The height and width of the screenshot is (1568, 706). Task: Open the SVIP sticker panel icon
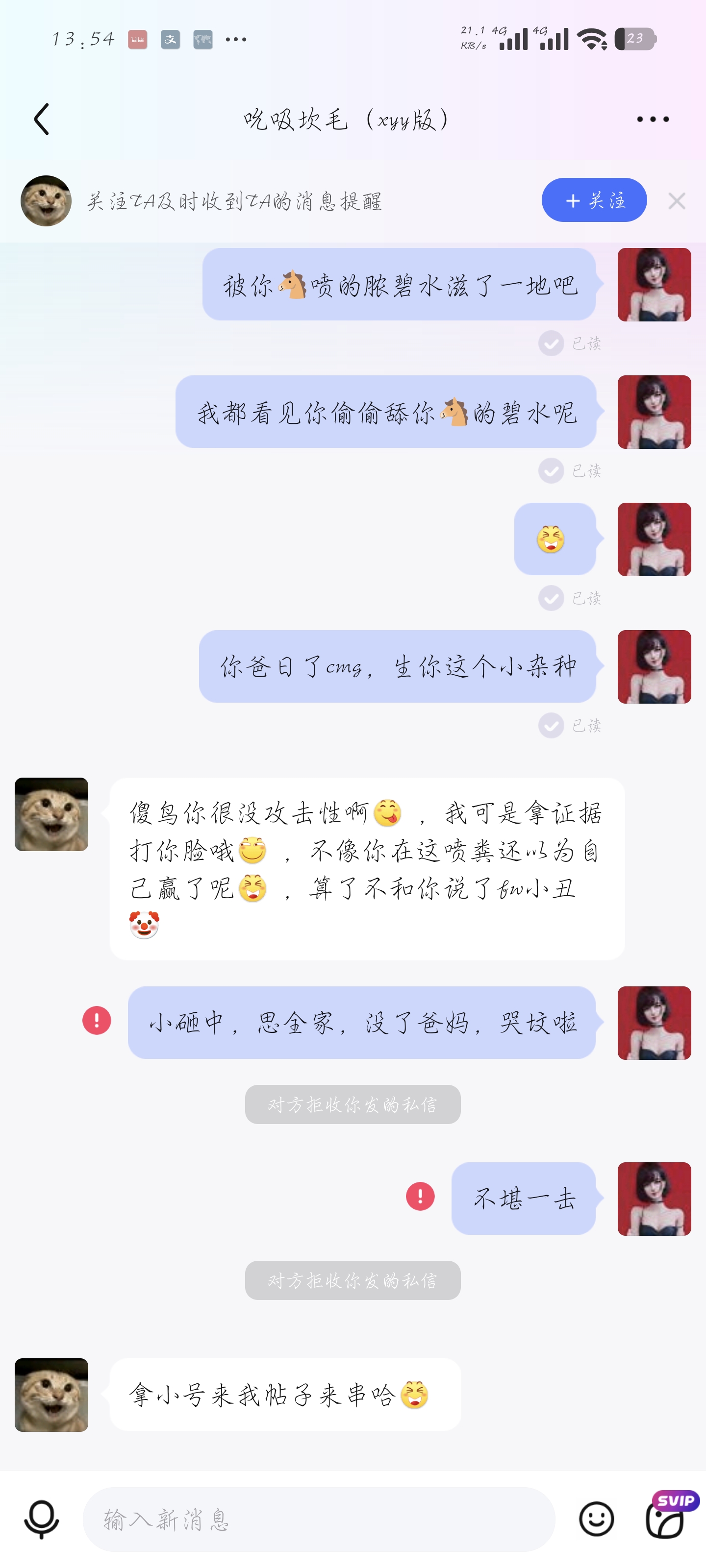(x=667, y=1519)
